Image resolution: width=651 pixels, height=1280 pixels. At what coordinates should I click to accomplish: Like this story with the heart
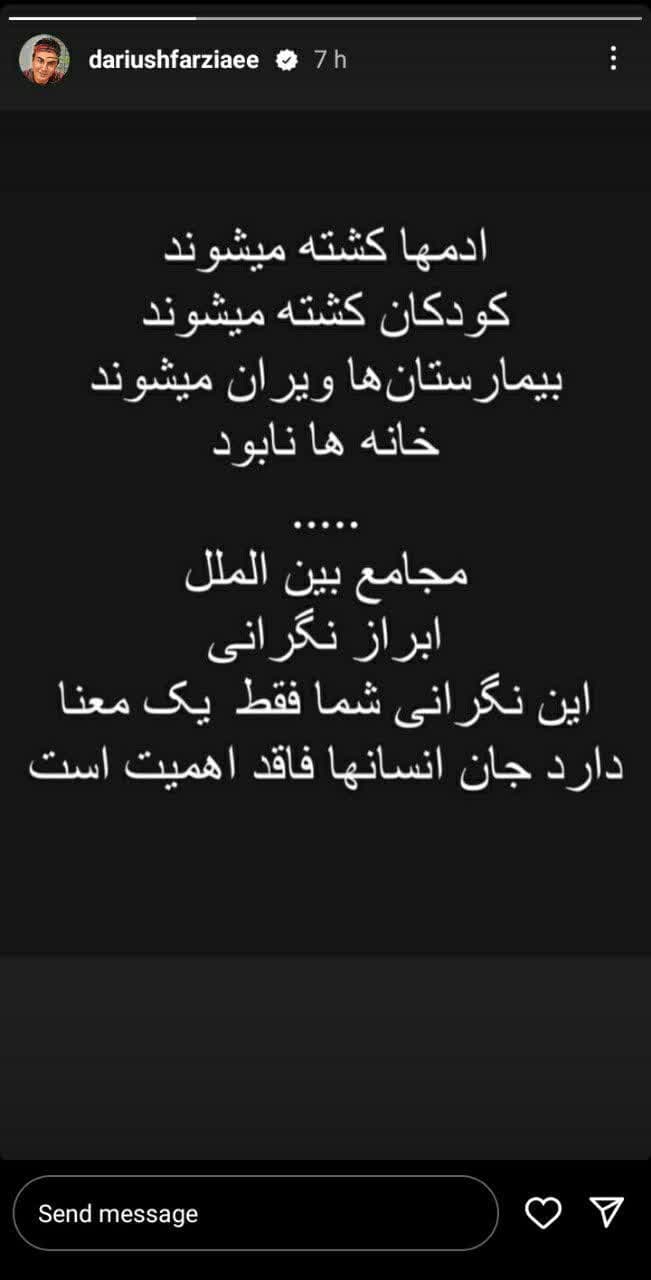[x=543, y=1213]
